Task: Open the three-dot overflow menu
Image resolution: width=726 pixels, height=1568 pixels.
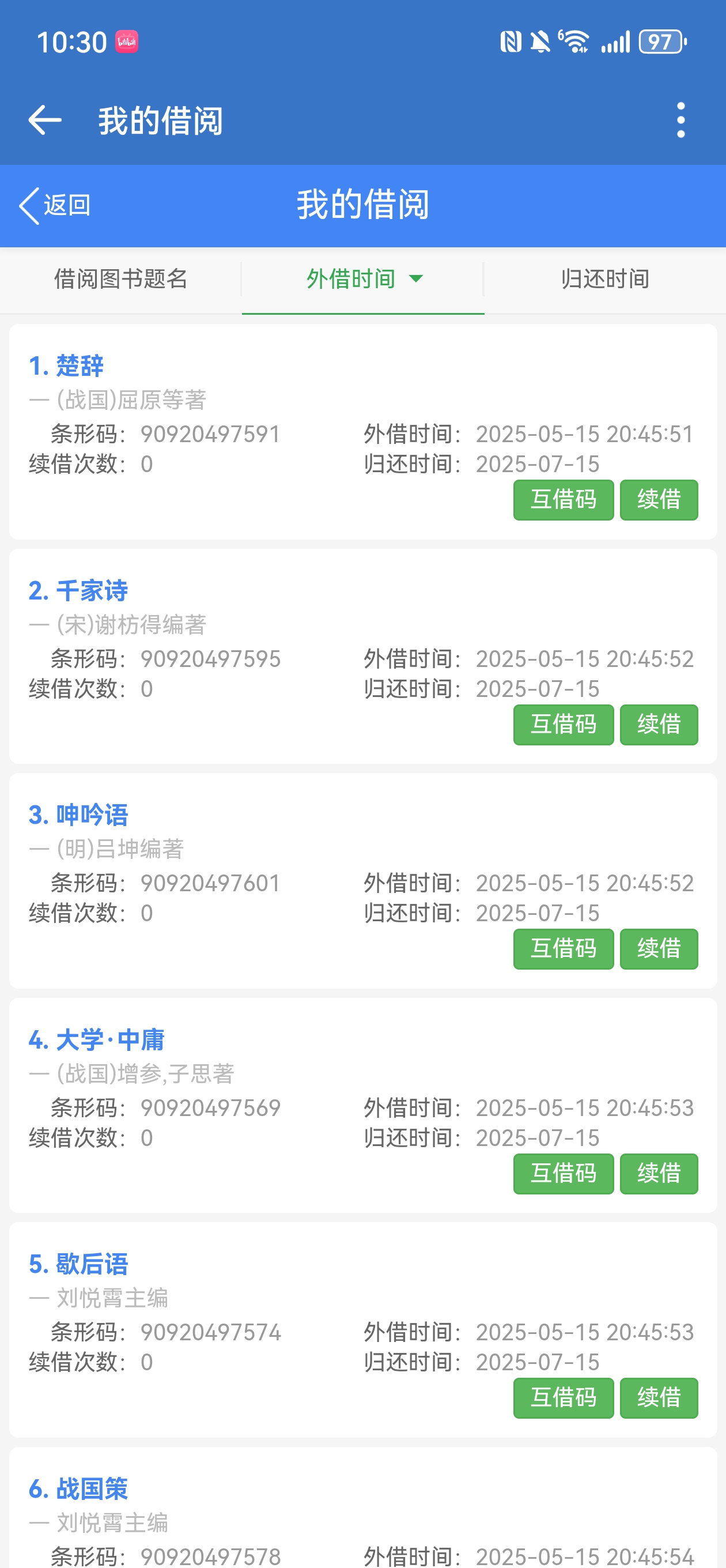Action: [680, 120]
